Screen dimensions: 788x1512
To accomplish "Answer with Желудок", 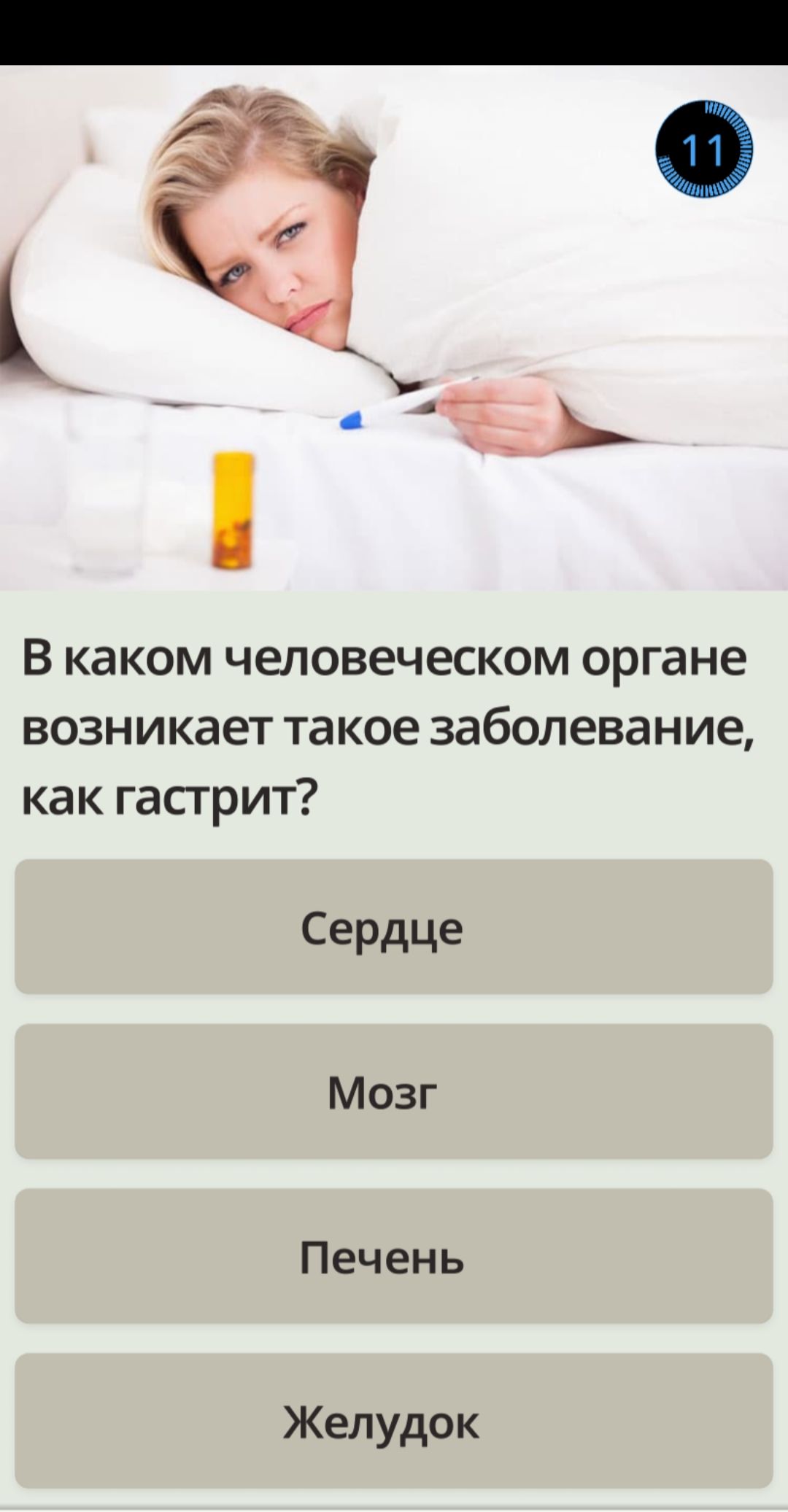I will click(x=393, y=1421).
